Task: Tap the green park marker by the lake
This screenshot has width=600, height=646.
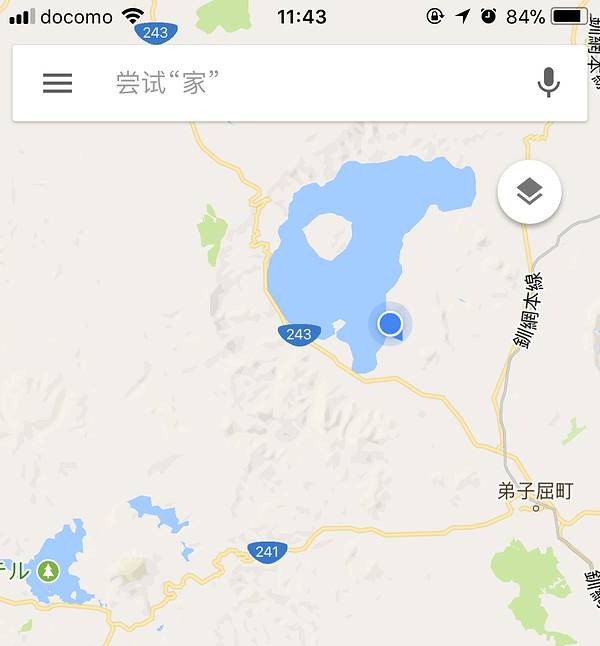Action: [x=48, y=571]
